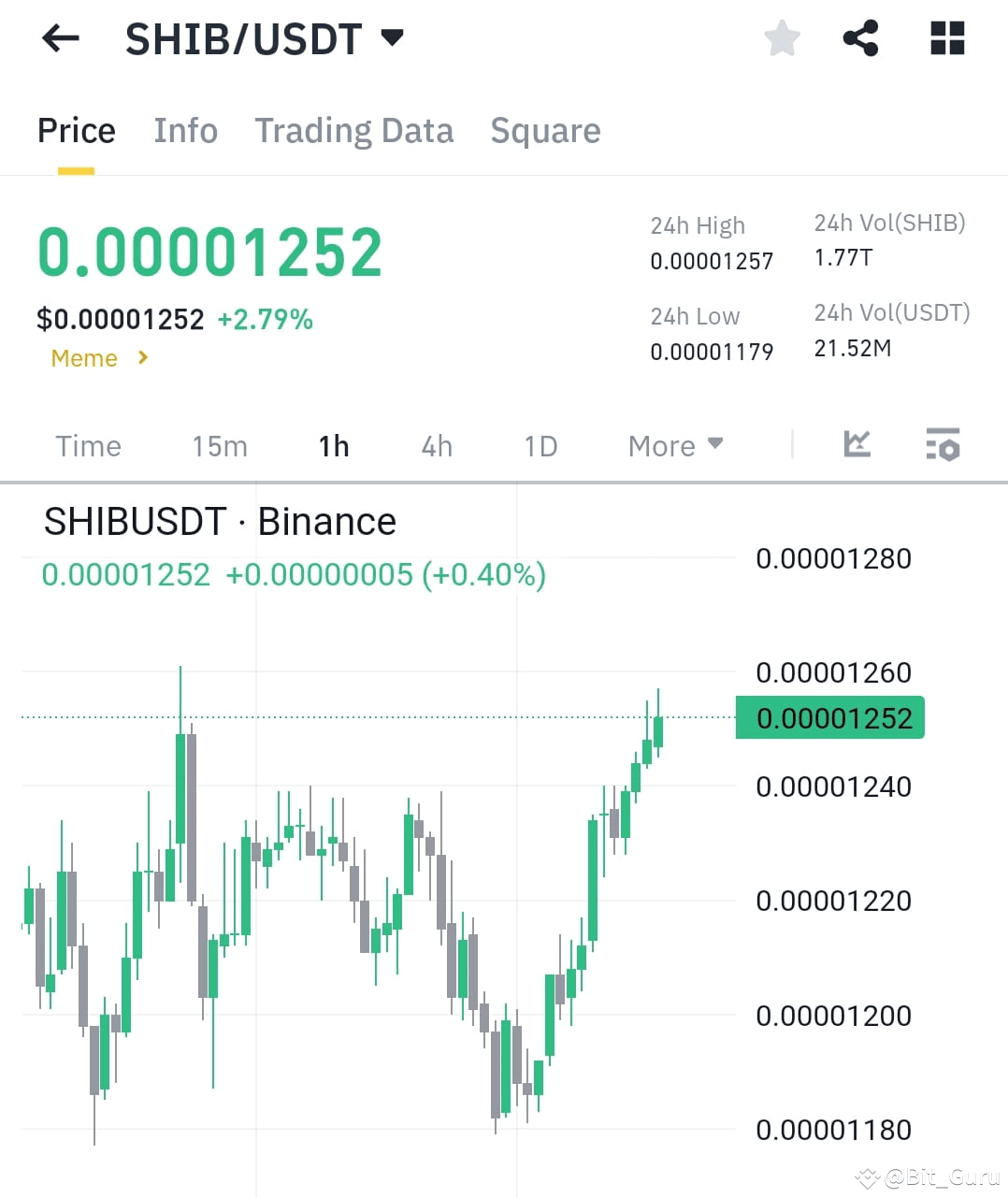Tap the green price tag on the axis
The image size is (1008, 1198).
click(x=829, y=717)
